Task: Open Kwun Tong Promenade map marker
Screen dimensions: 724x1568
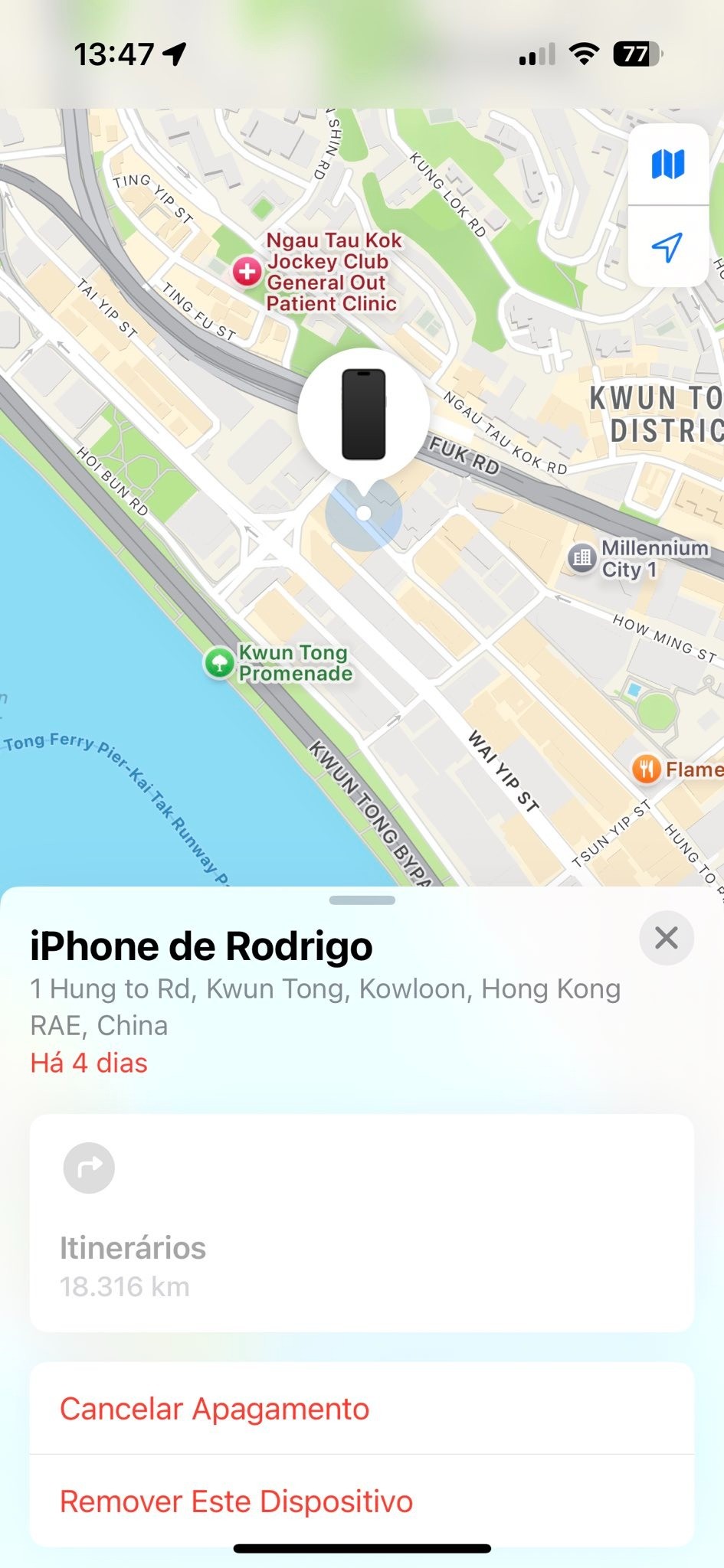Action: click(219, 663)
